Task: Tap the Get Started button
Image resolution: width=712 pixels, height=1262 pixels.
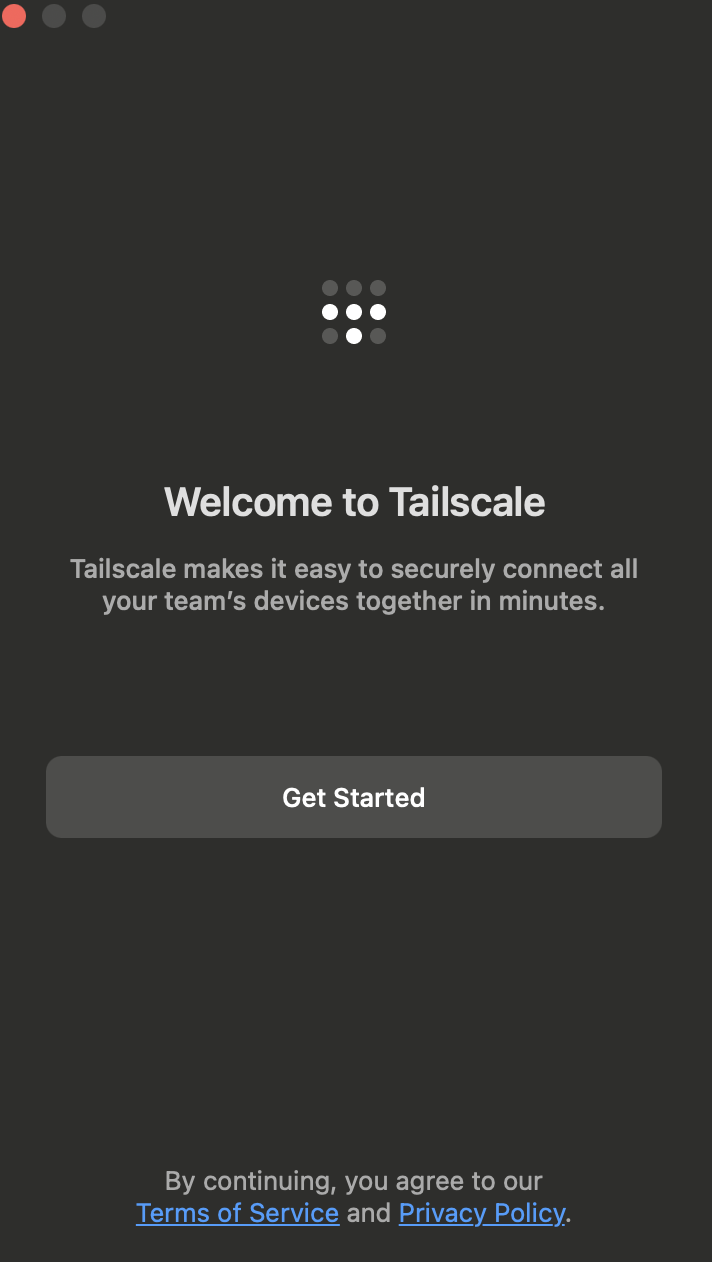Action: tap(354, 797)
